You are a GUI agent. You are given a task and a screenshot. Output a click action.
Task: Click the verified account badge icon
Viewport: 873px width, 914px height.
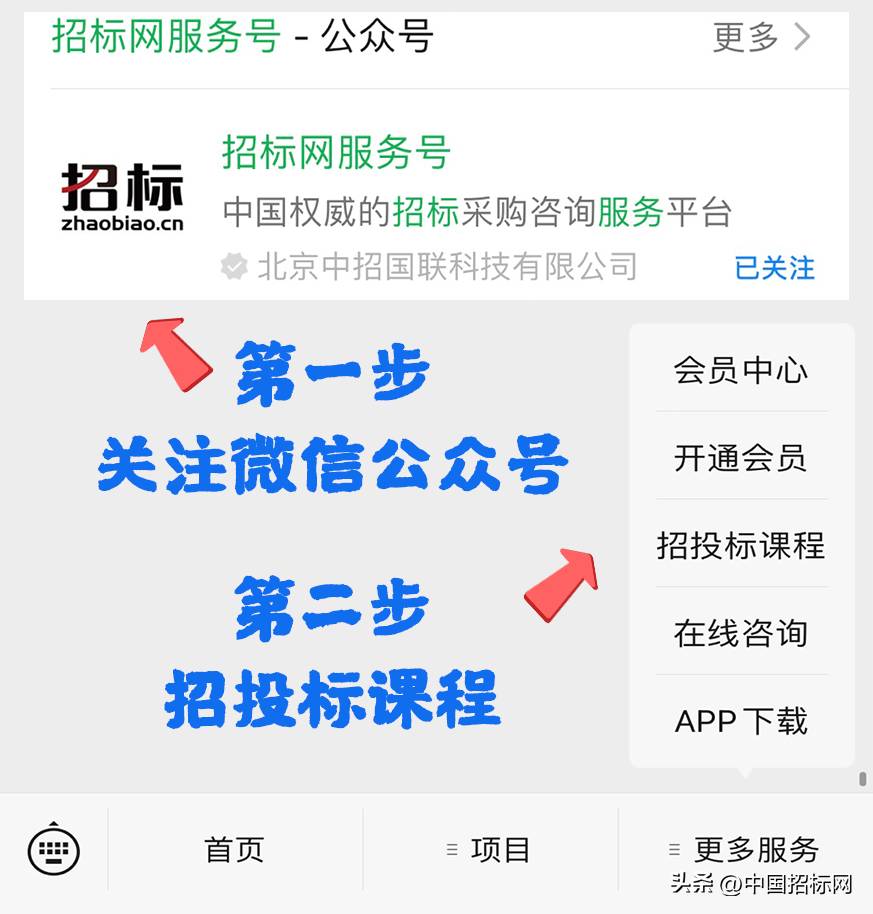(x=234, y=267)
